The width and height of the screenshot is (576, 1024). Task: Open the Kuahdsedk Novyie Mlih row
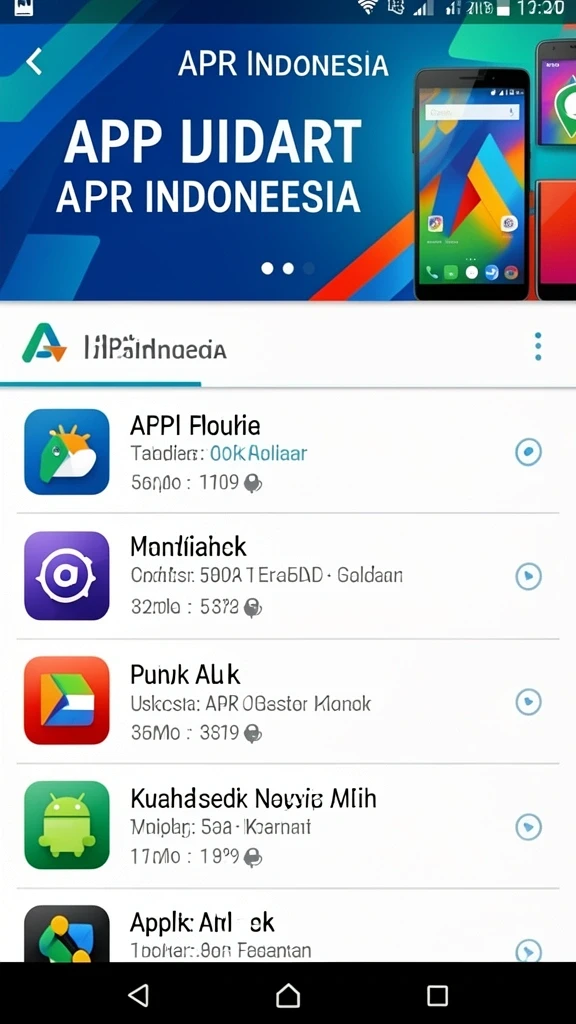click(288, 825)
